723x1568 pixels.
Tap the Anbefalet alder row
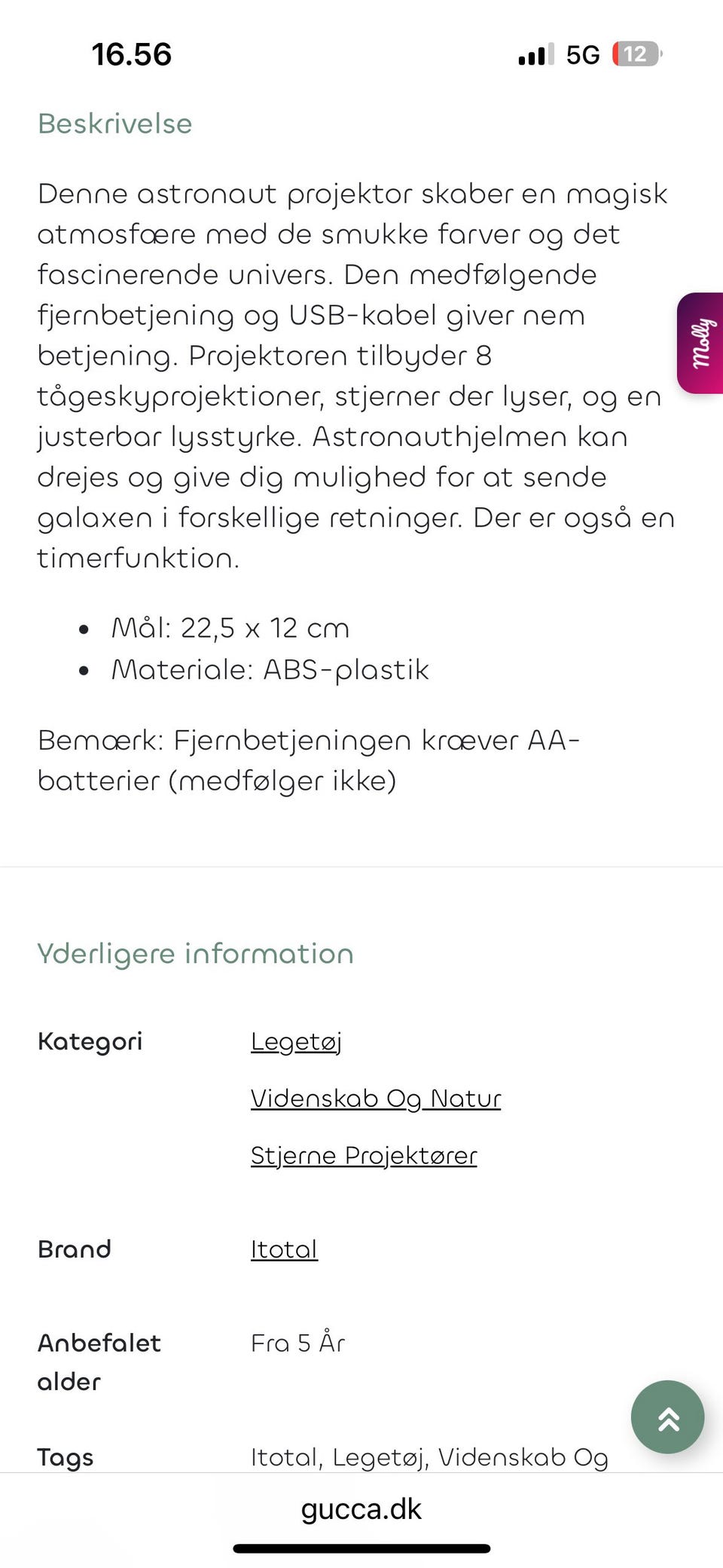pyautogui.click(x=99, y=1362)
